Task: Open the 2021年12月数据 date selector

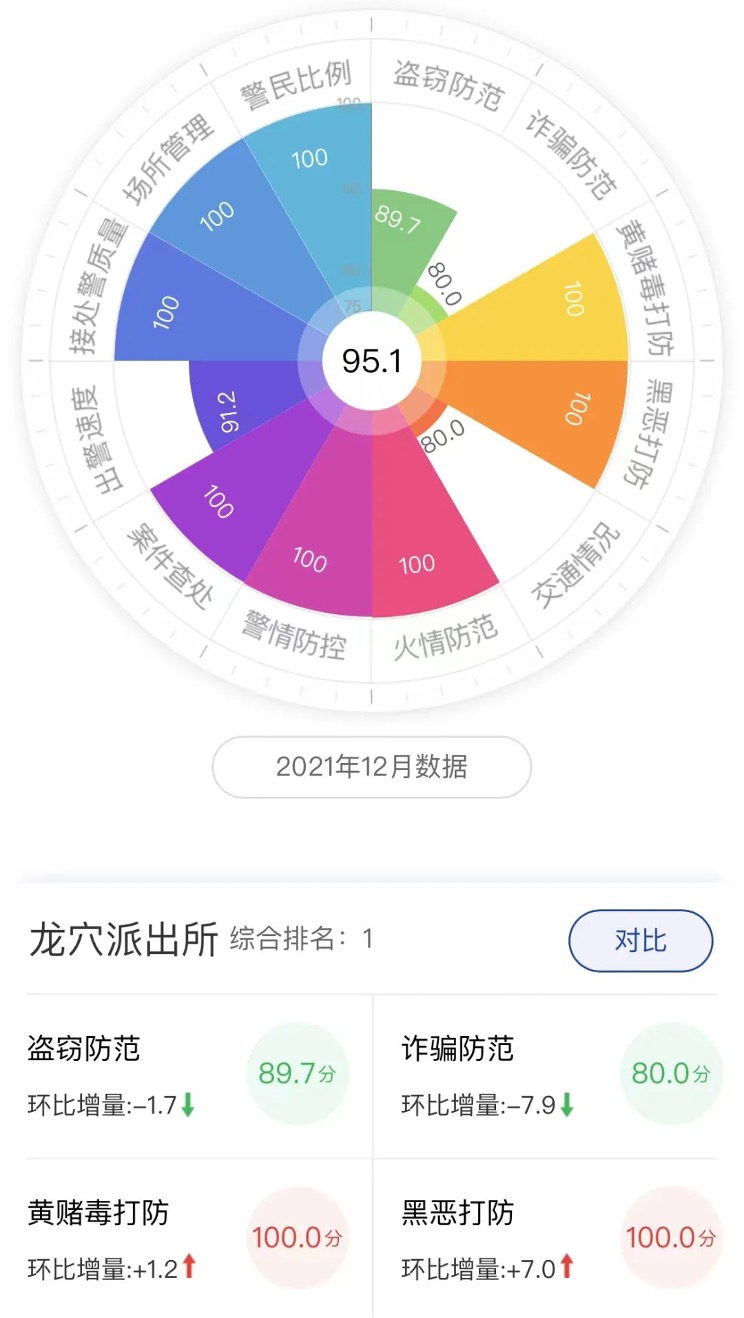Action: tap(371, 767)
